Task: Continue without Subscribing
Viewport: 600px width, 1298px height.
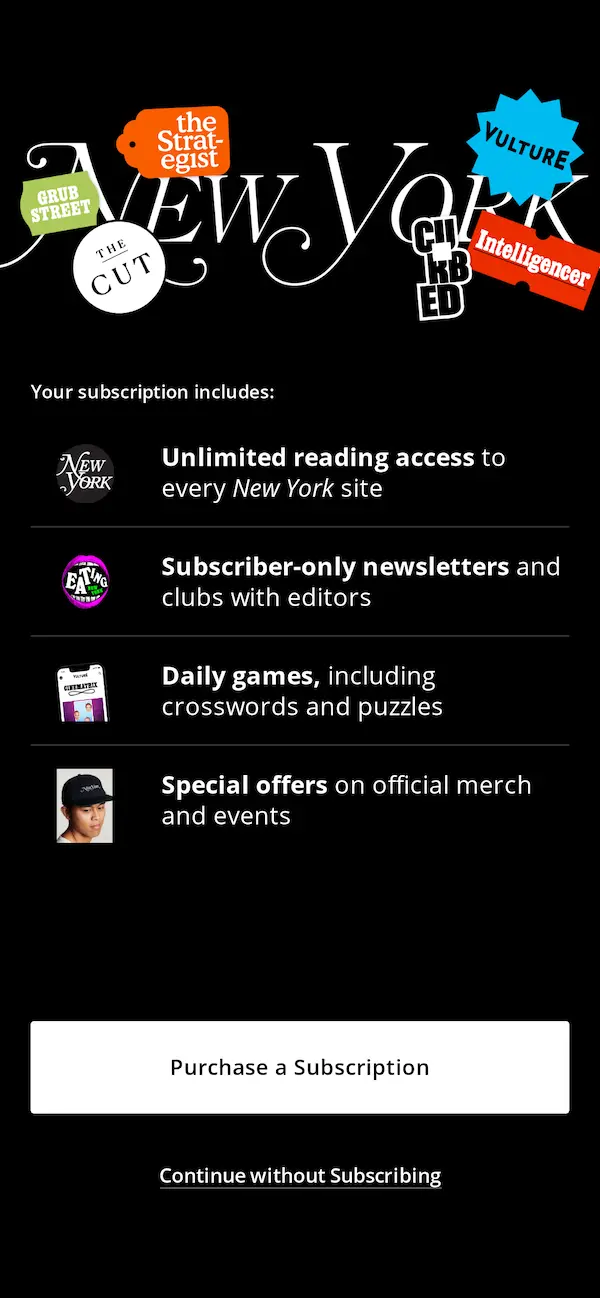Action: [x=300, y=1176]
